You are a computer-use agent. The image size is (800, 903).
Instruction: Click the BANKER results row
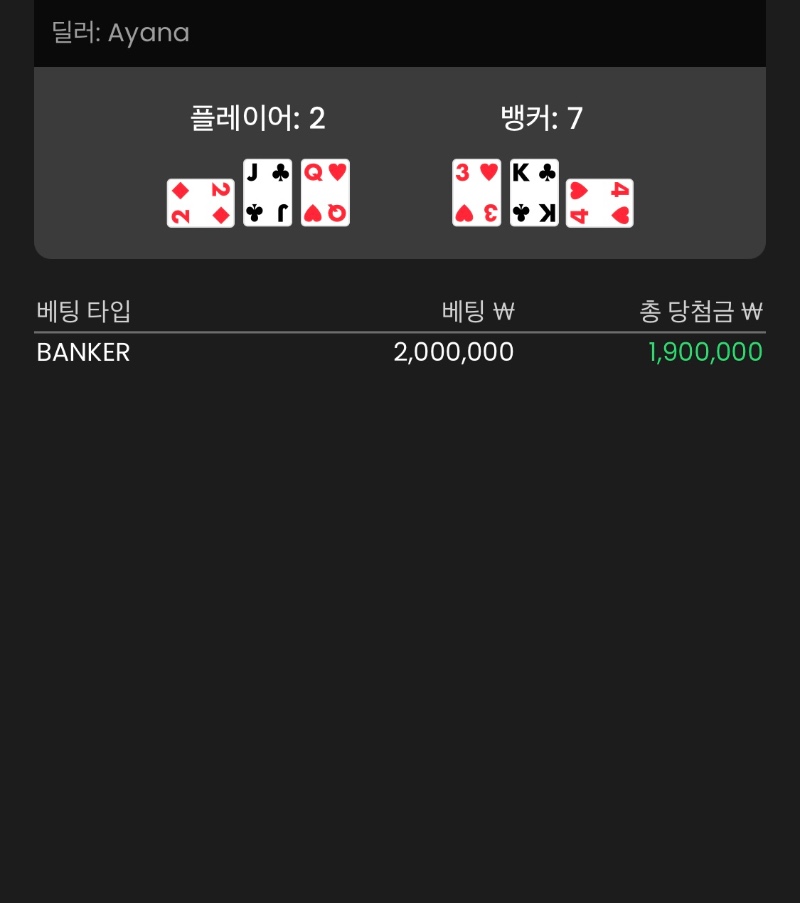point(400,352)
